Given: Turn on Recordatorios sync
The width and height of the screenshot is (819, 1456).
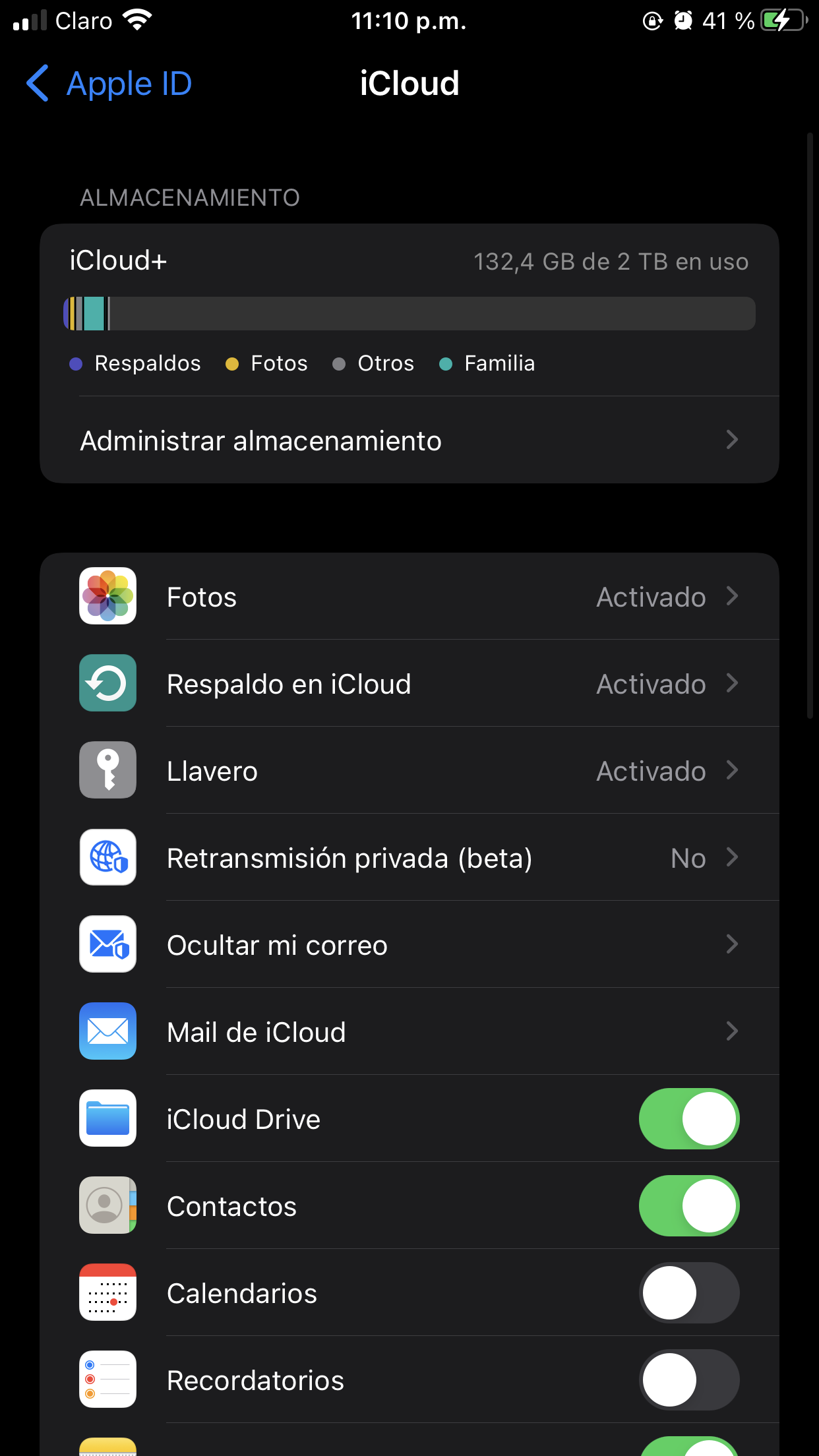Looking at the screenshot, I should click(x=688, y=1380).
